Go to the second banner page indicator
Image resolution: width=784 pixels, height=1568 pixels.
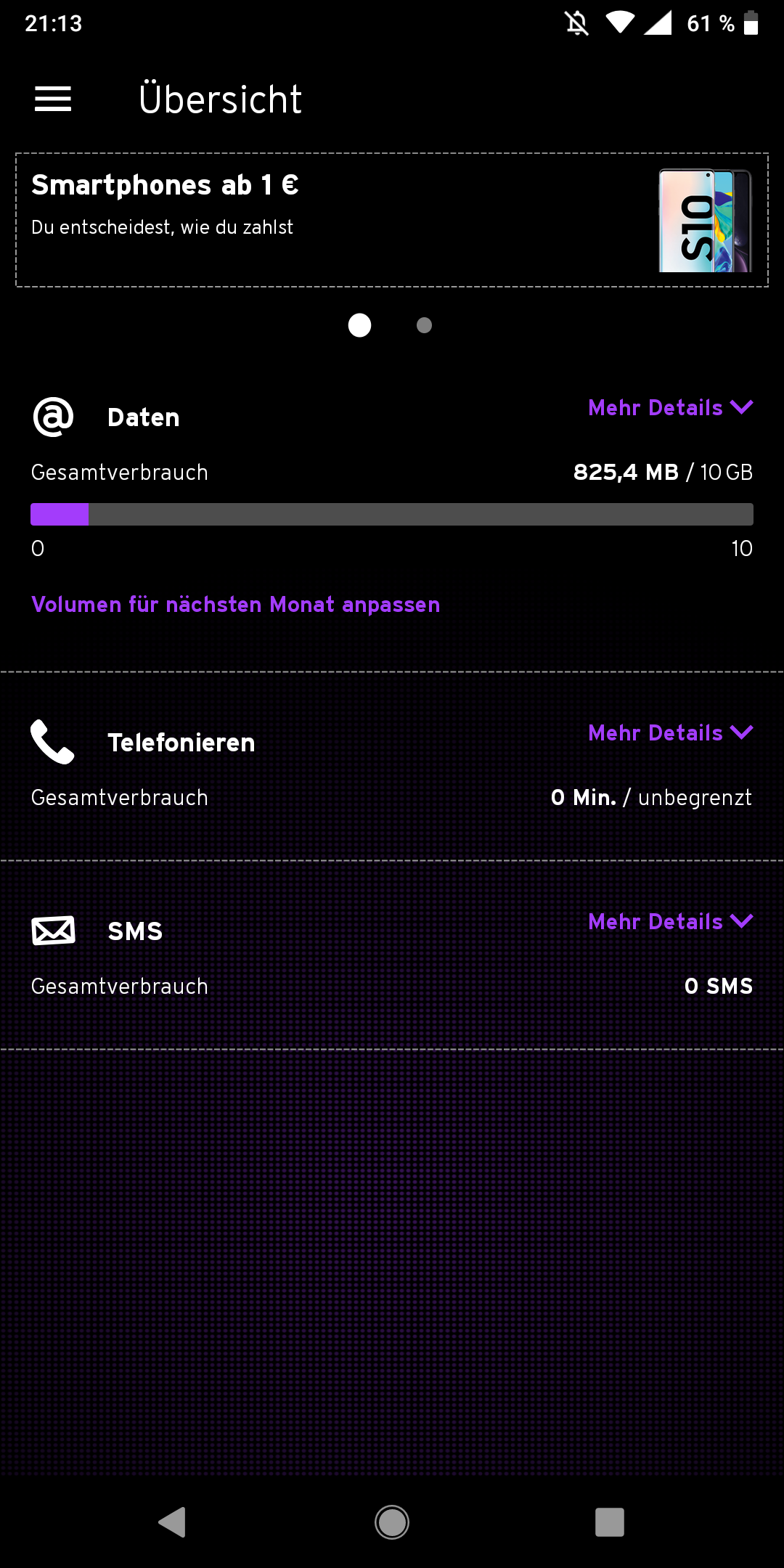point(424,325)
